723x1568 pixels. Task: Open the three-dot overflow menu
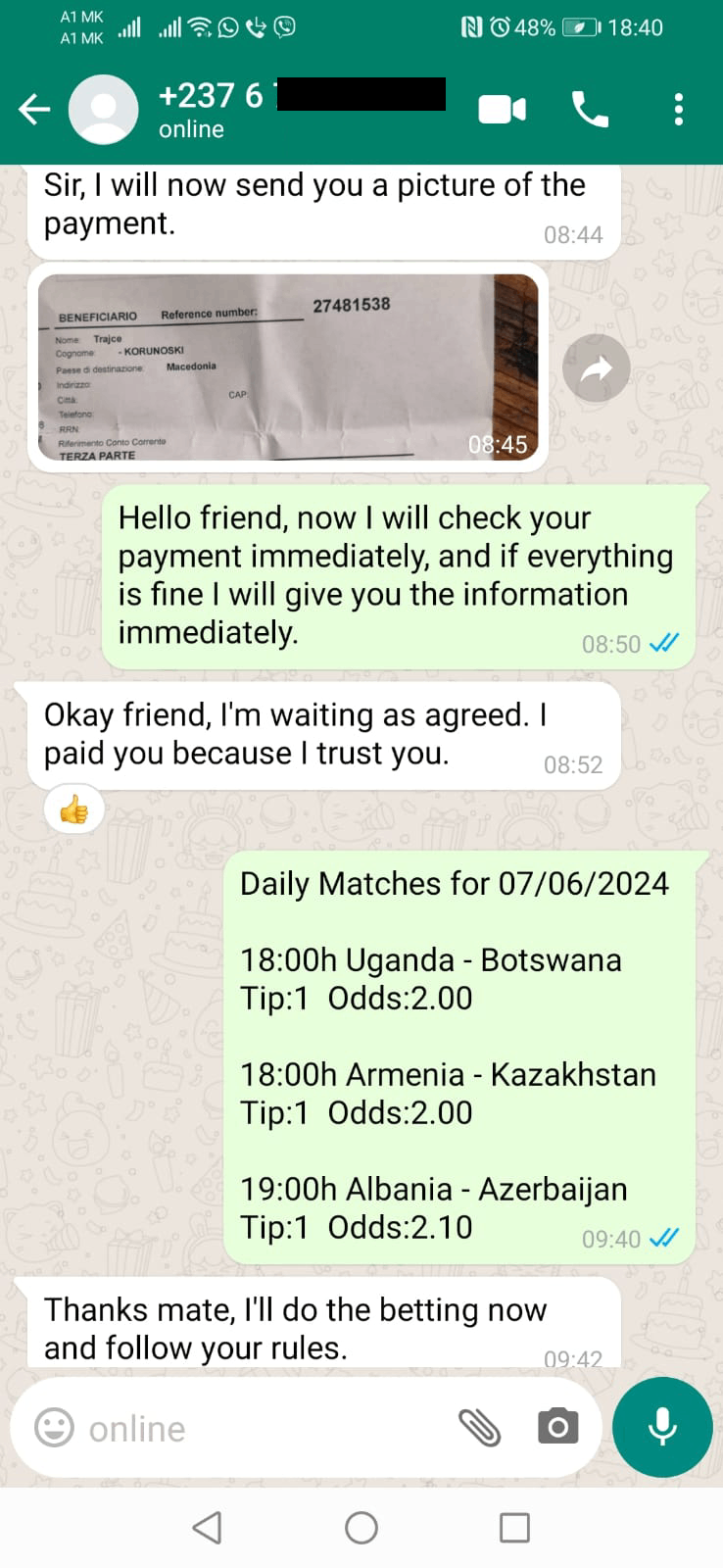(x=678, y=109)
